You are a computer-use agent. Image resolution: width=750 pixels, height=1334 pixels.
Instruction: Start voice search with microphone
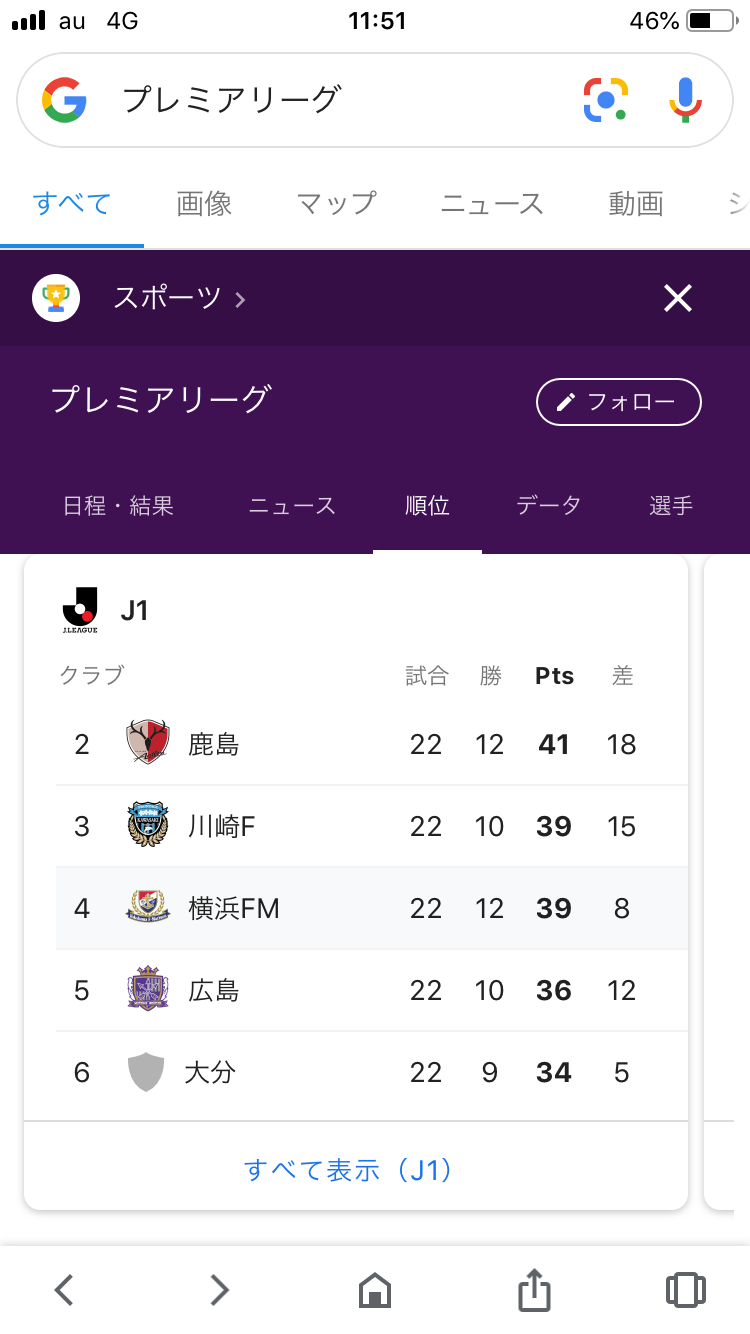coord(685,100)
